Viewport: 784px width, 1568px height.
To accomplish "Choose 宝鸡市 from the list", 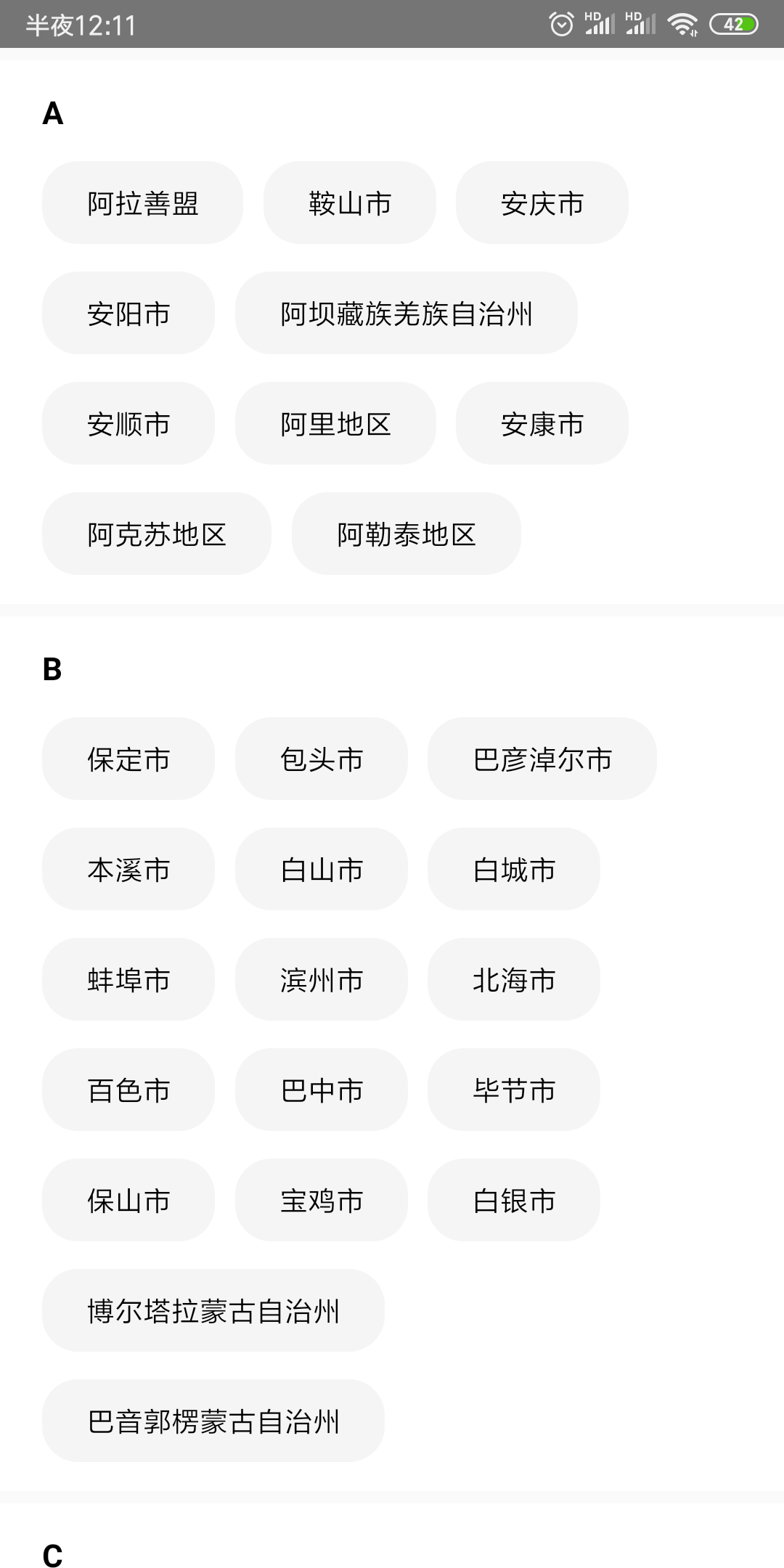I will pyautogui.click(x=321, y=1201).
